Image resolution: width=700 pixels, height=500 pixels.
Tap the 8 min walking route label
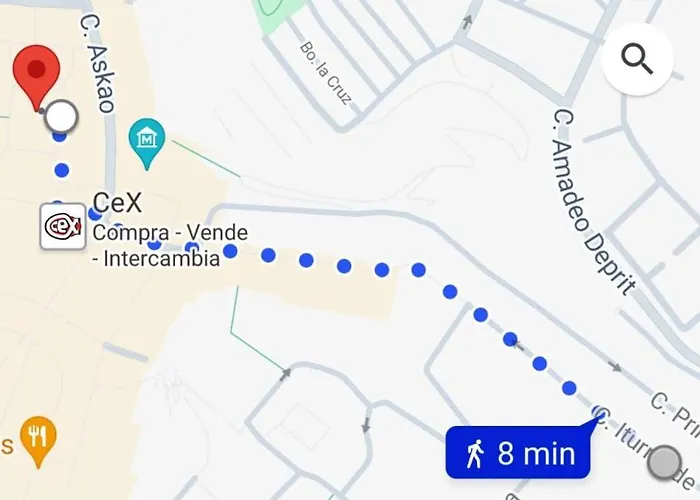tap(519, 454)
